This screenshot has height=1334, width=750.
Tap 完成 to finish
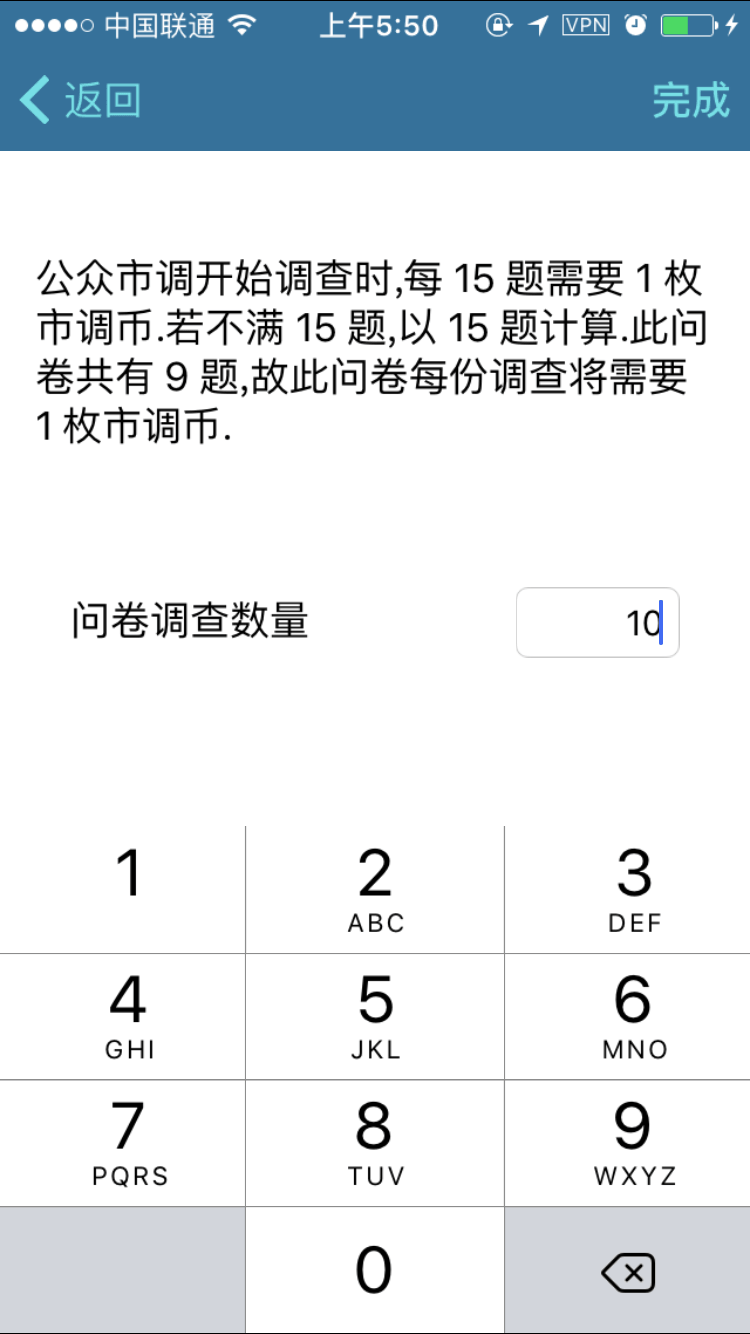pyautogui.click(x=690, y=101)
